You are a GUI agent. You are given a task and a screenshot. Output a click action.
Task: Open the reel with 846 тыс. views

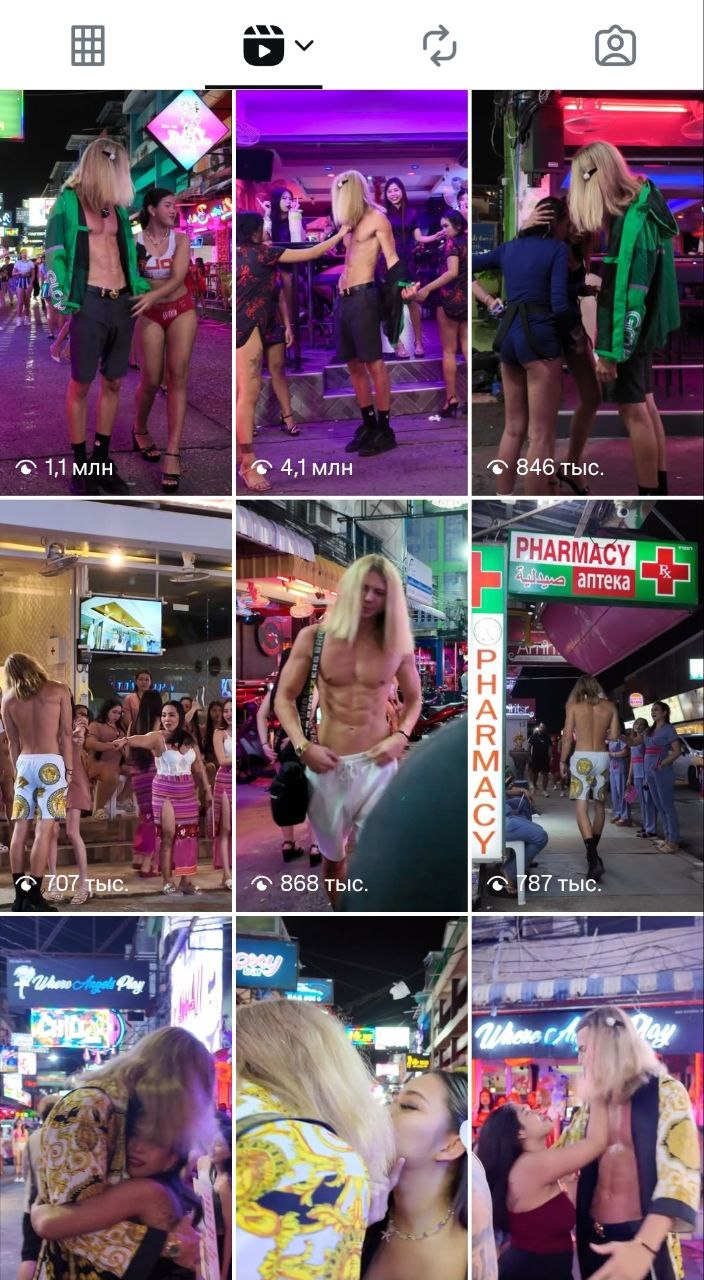click(x=587, y=292)
